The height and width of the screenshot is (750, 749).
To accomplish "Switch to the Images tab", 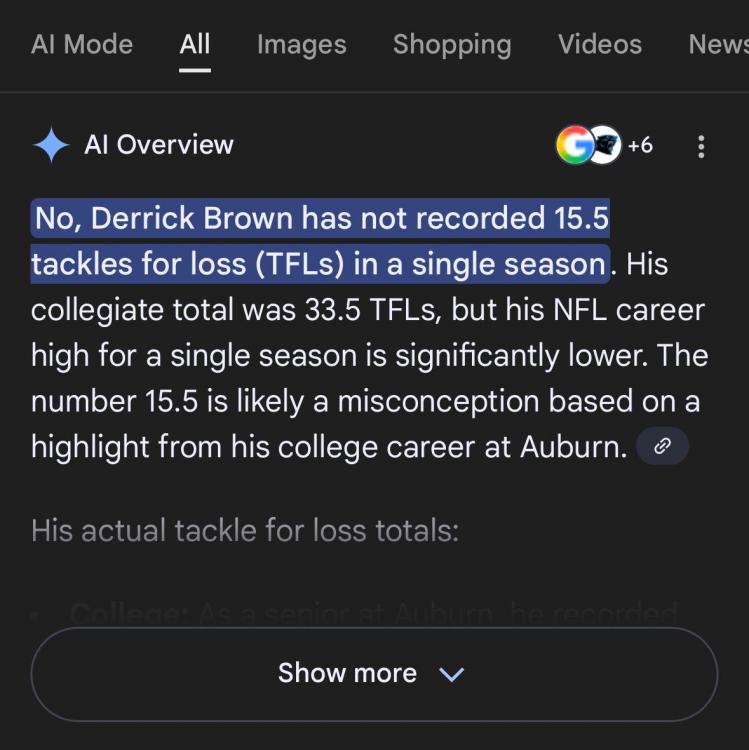I will [x=301, y=44].
